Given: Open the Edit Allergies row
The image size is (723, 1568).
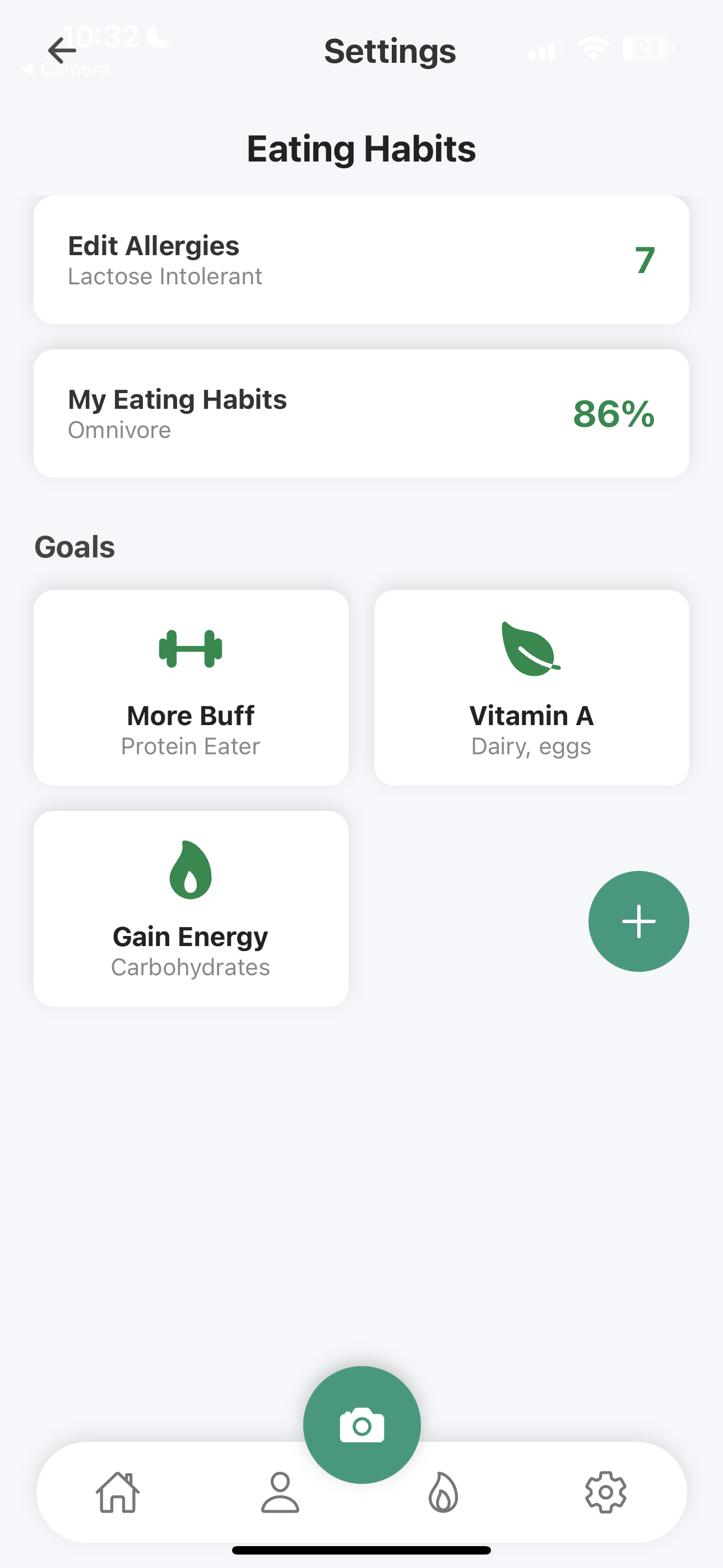Looking at the screenshot, I should 361,260.
